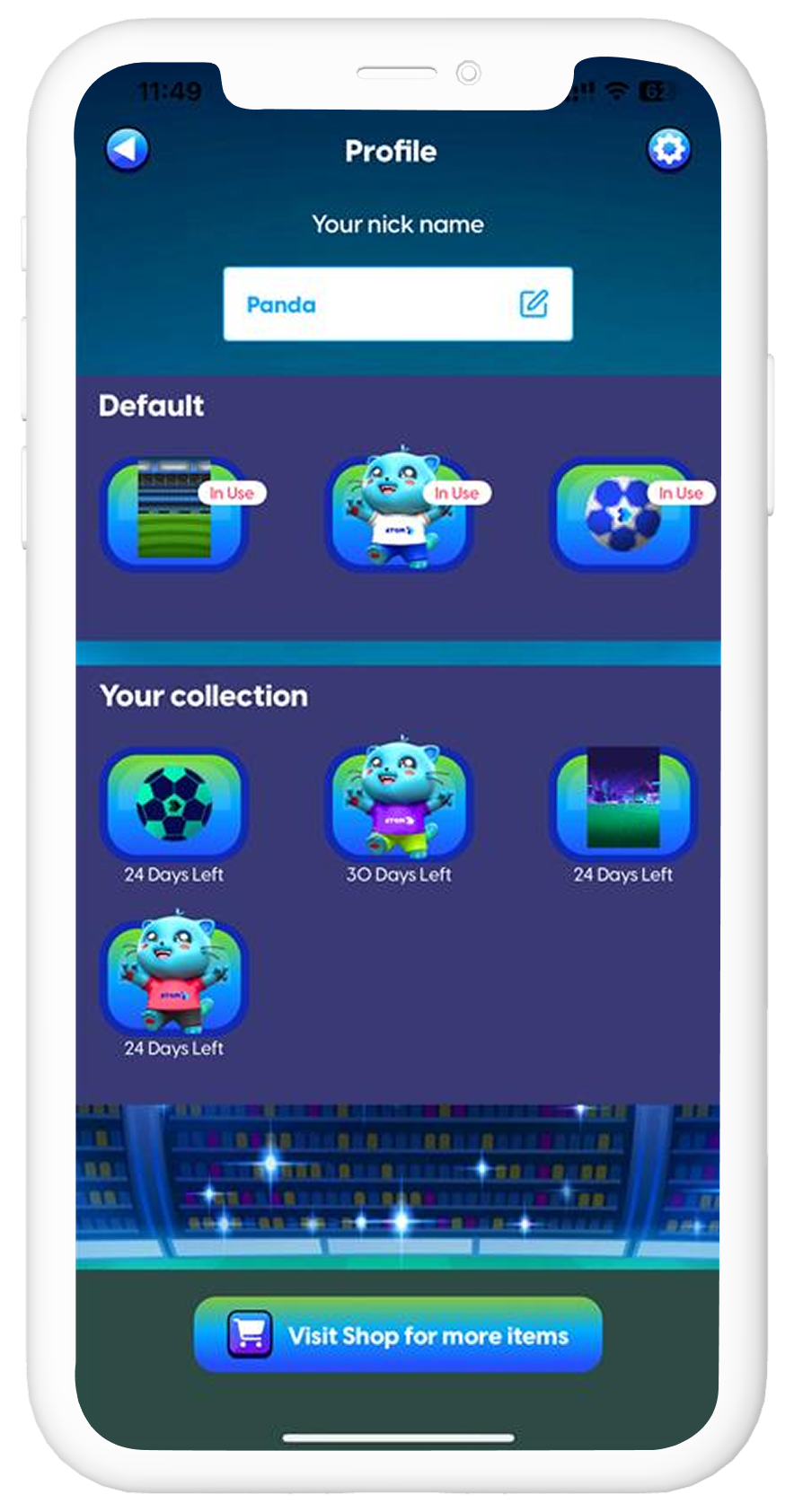Choose cat in red shirt from collection
The image size is (794, 1512).
click(174, 977)
